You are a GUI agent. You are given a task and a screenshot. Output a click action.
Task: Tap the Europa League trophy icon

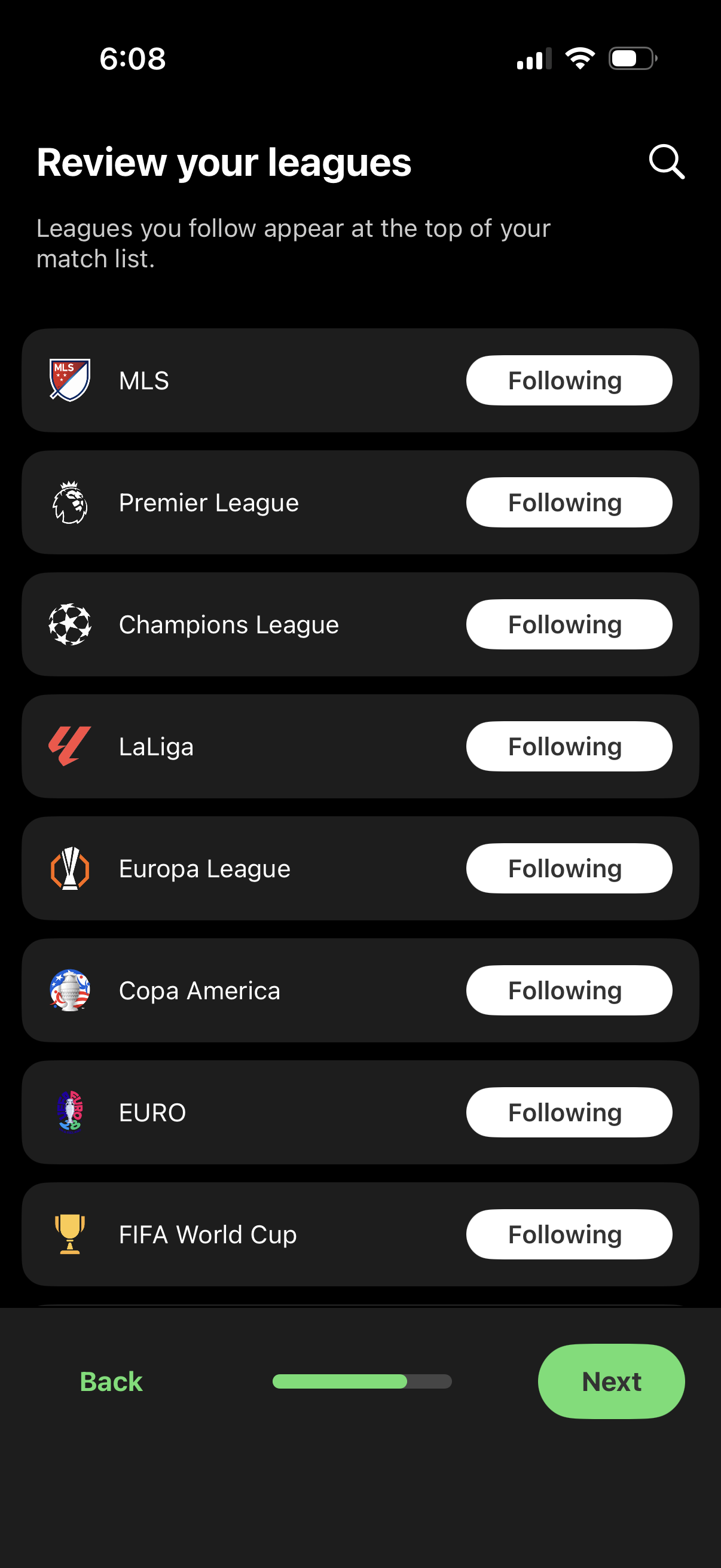coord(69,868)
